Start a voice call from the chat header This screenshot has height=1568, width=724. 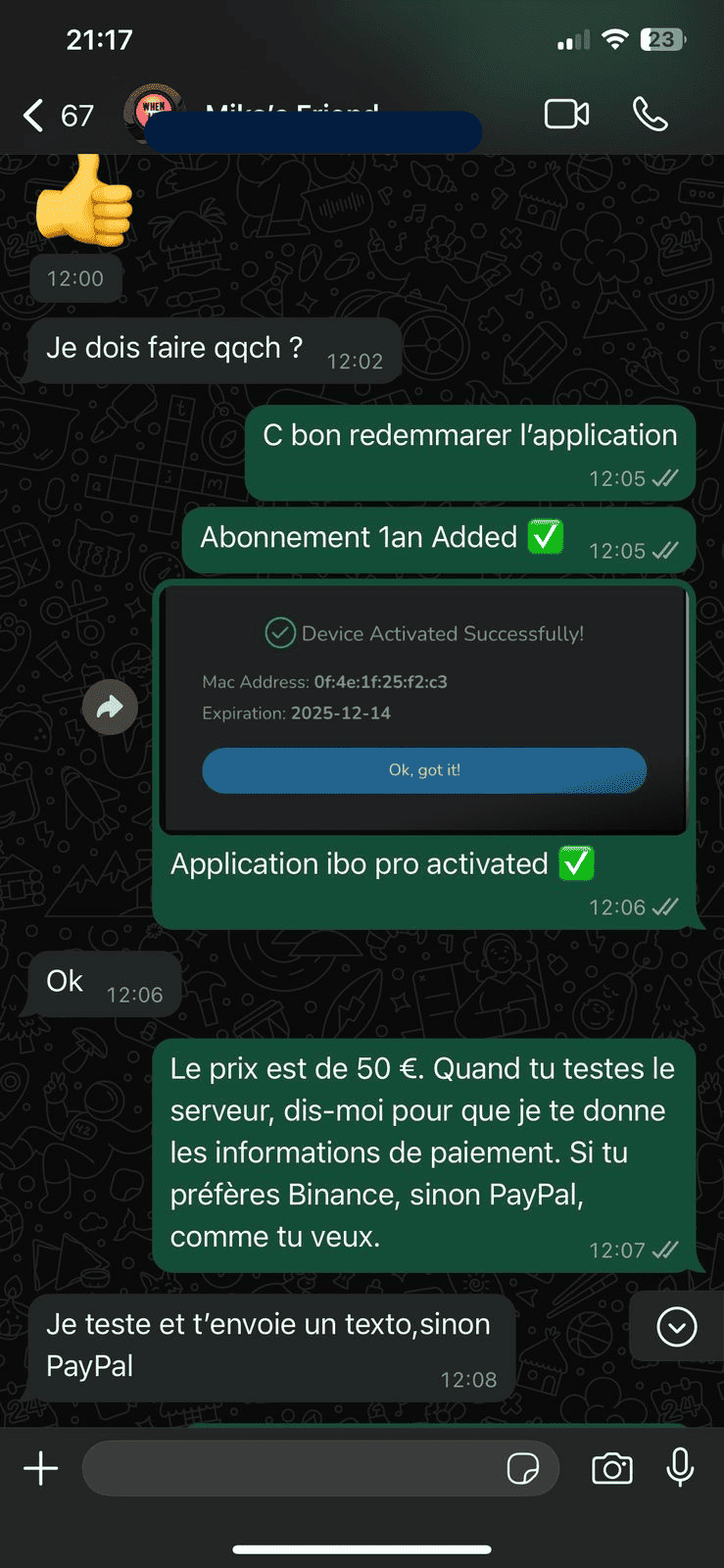[x=651, y=115]
